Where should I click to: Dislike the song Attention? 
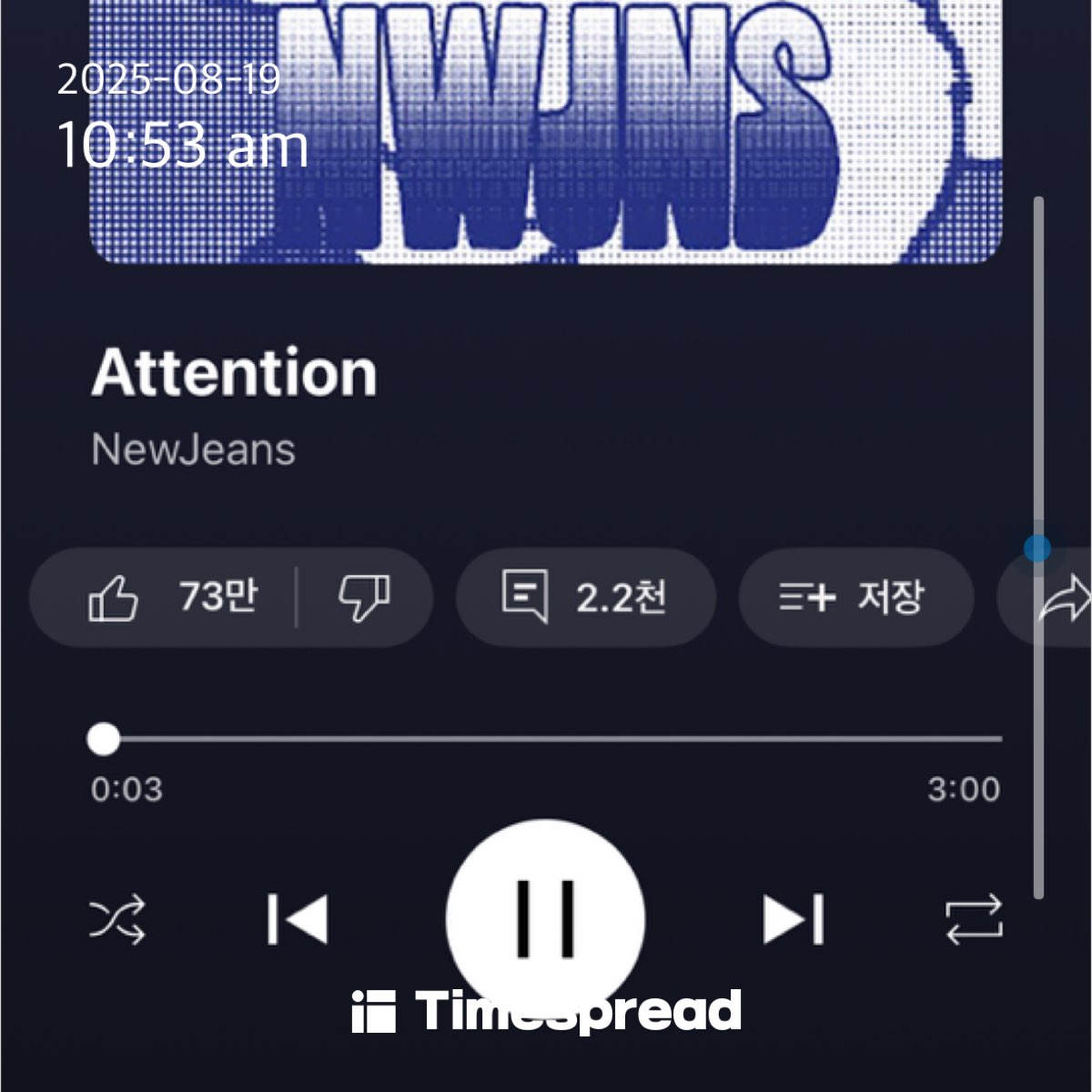pyautogui.click(x=364, y=598)
